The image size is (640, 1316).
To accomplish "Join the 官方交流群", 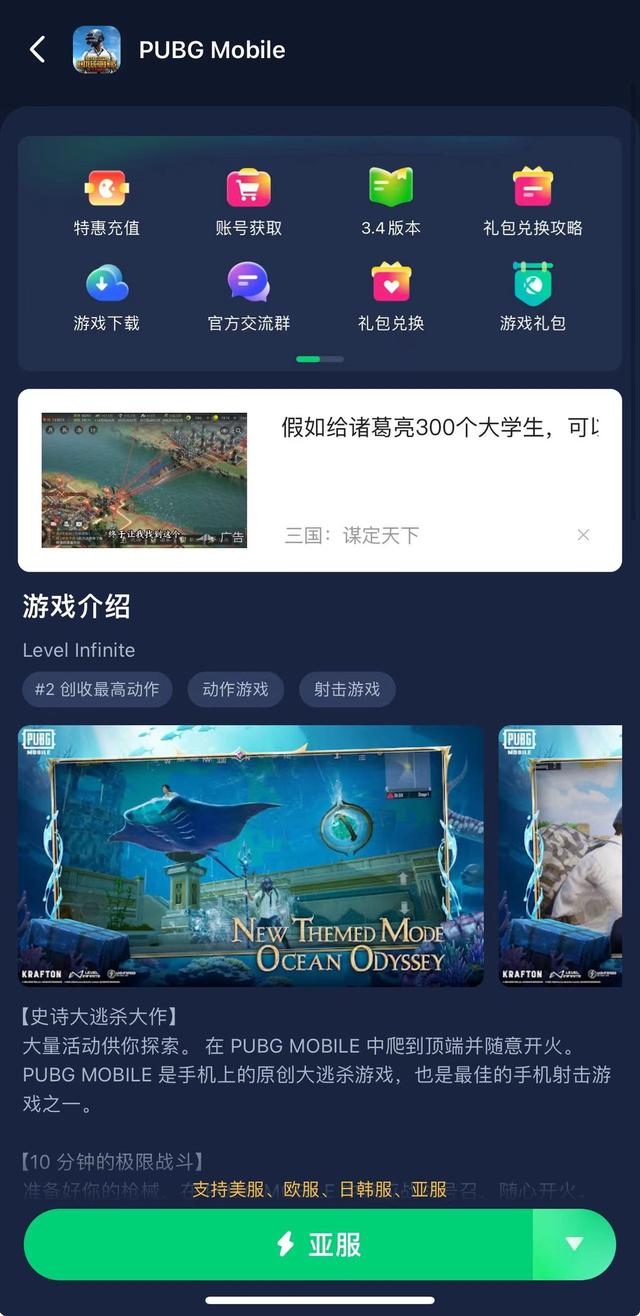I will coord(249,297).
